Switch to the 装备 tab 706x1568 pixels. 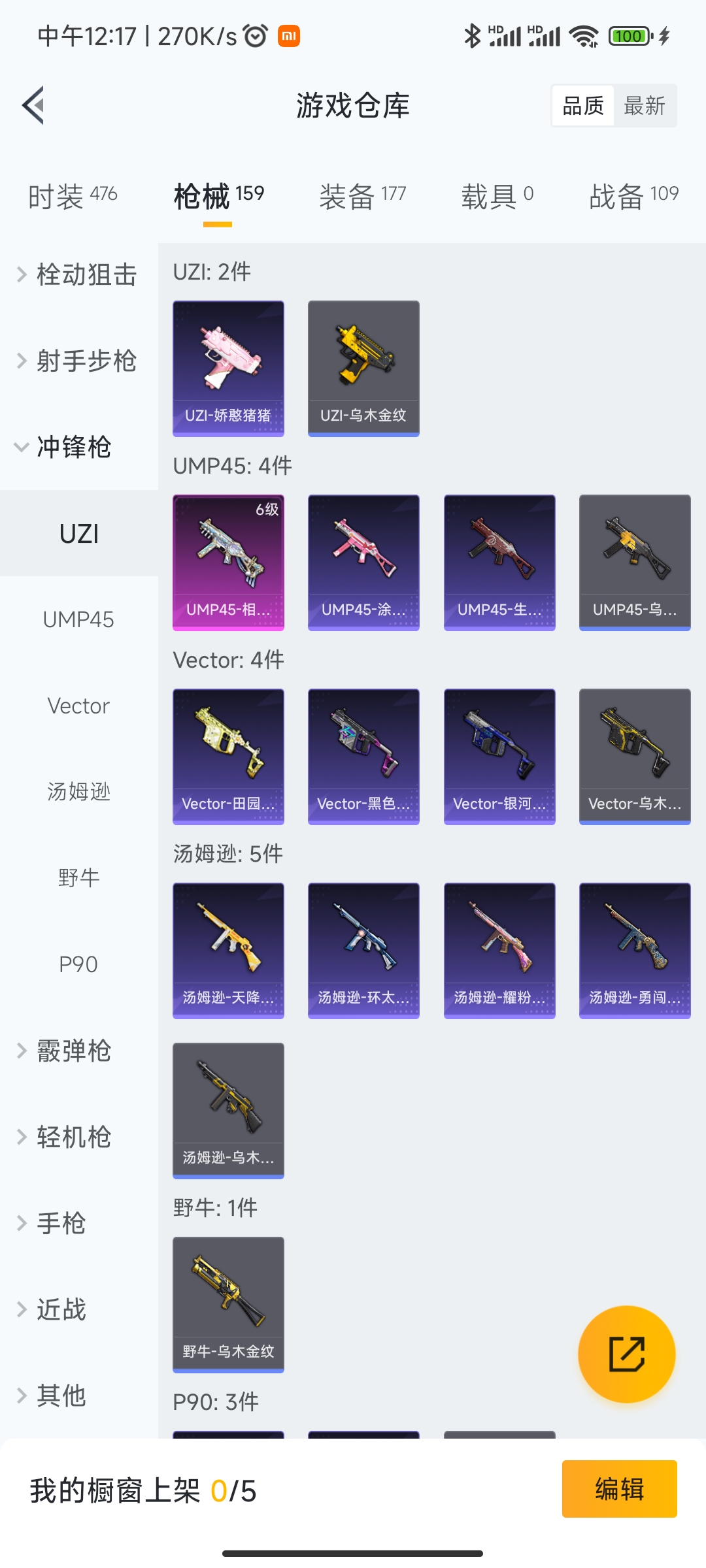362,195
